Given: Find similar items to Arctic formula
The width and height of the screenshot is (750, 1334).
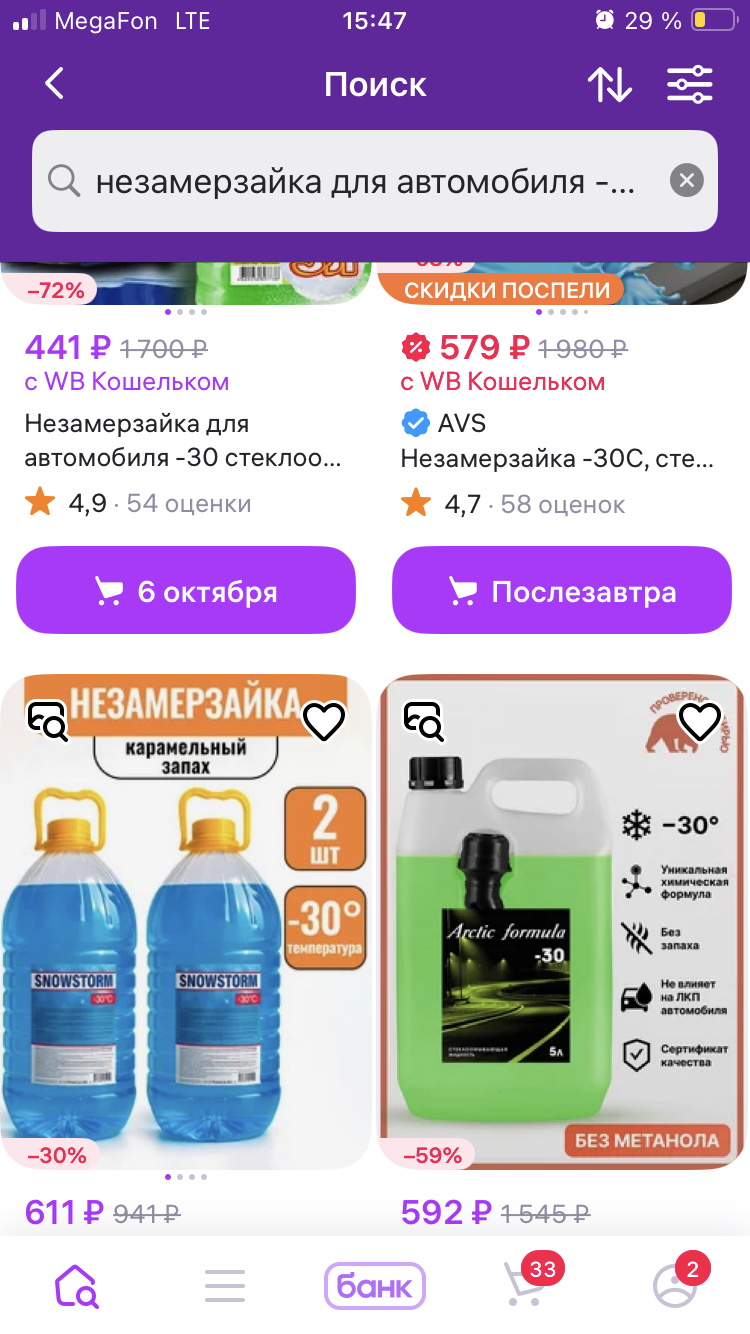Looking at the screenshot, I should pyautogui.click(x=424, y=720).
